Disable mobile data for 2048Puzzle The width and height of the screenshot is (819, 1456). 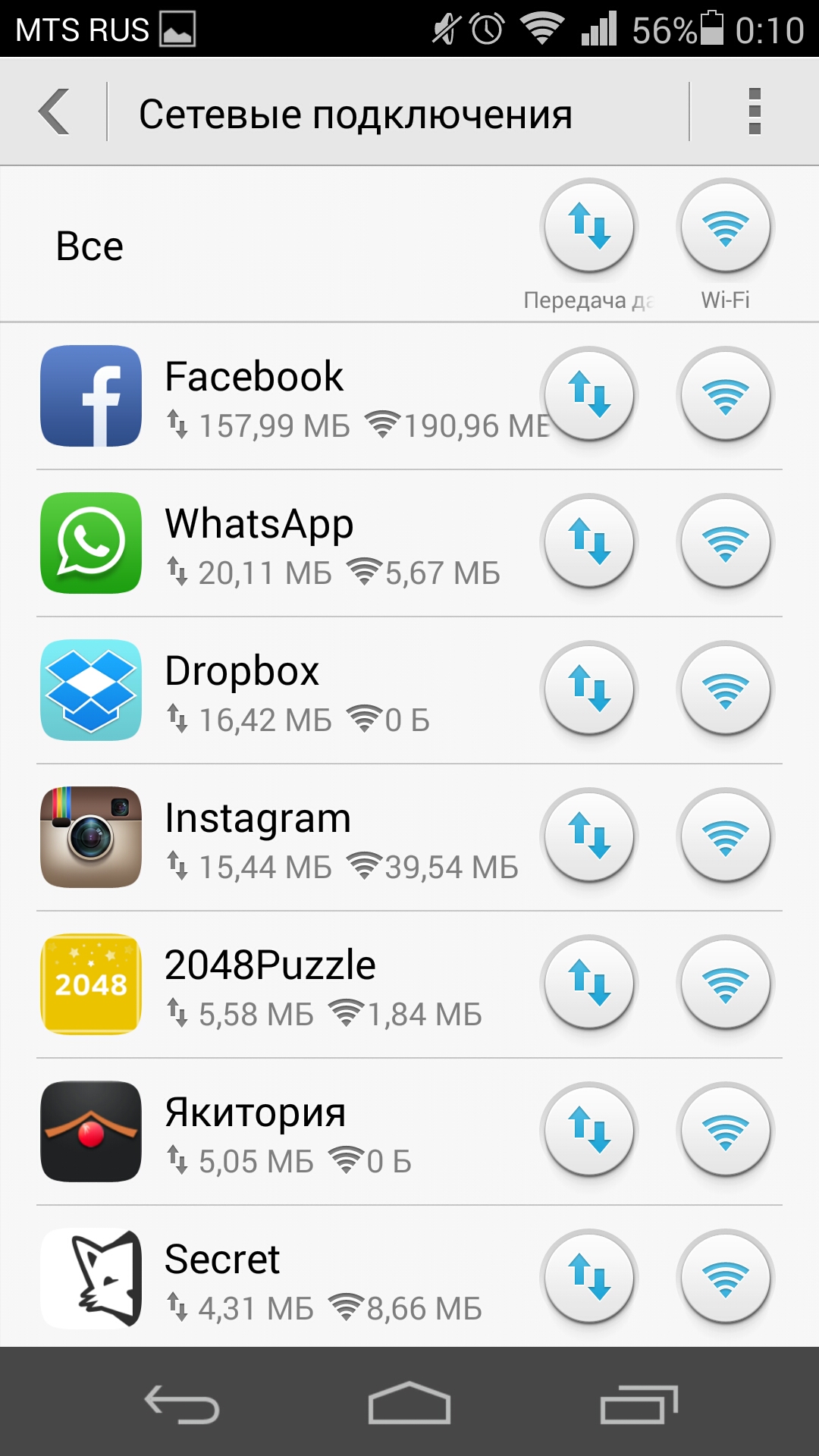(589, 984)
